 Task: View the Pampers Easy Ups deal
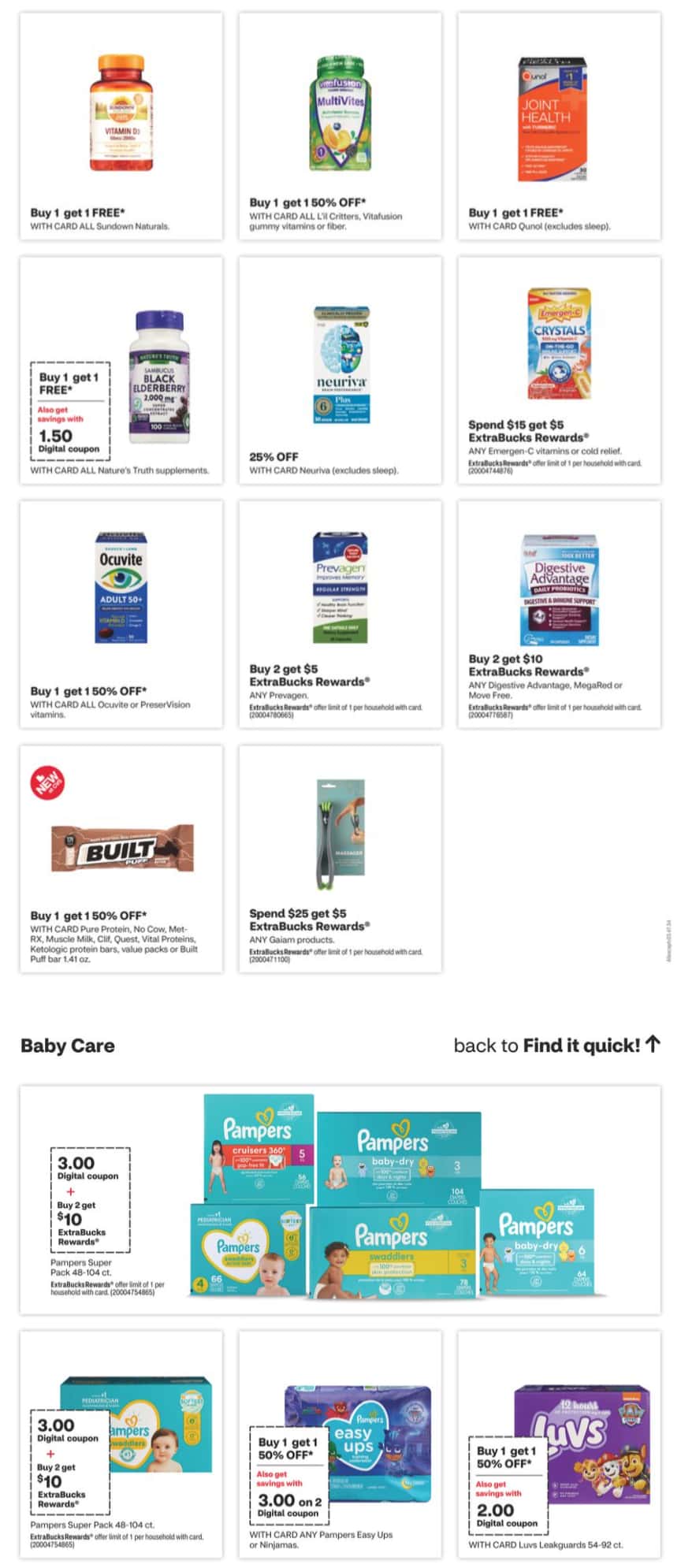pyautogui.click(x=340, y=1444)
